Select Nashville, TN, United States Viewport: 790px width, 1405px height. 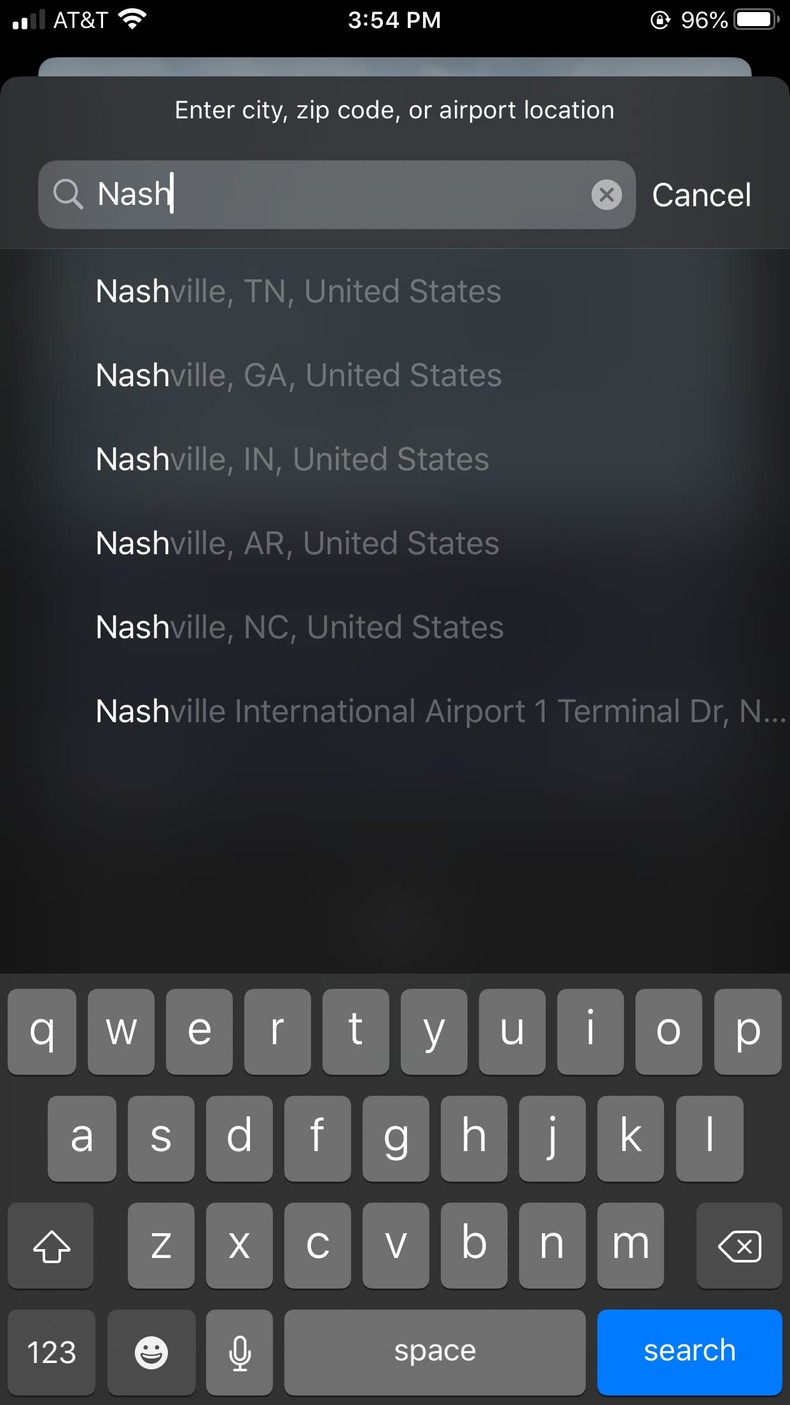[x=297, y=291]
